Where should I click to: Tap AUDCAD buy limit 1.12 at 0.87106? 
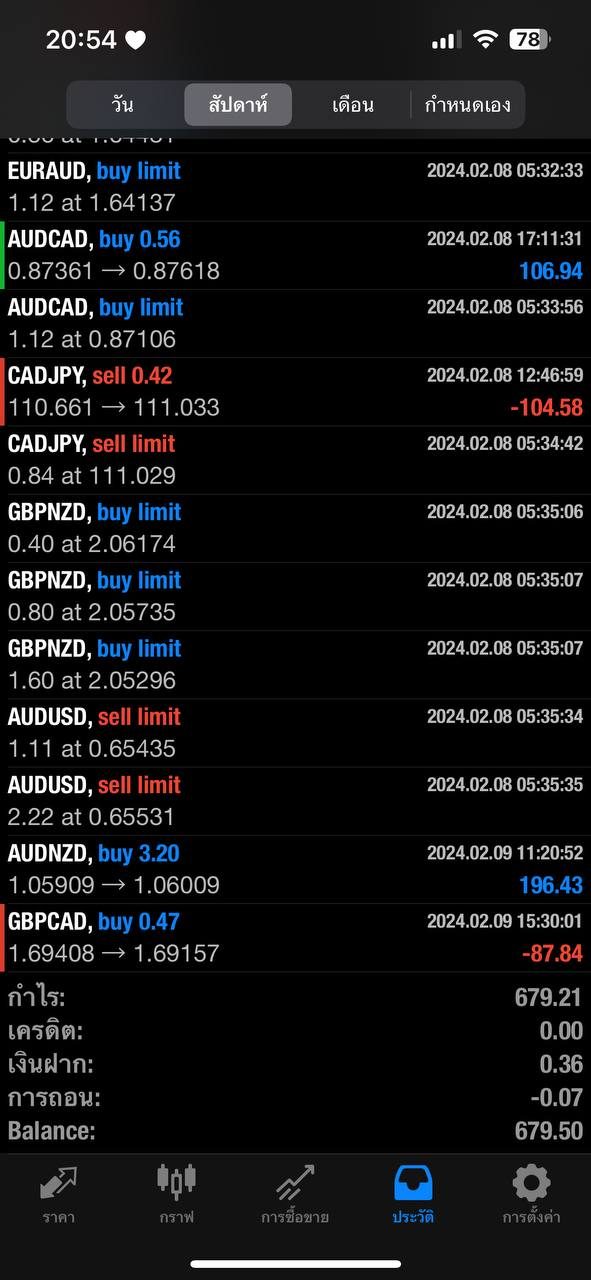click(x=295, y=323)
